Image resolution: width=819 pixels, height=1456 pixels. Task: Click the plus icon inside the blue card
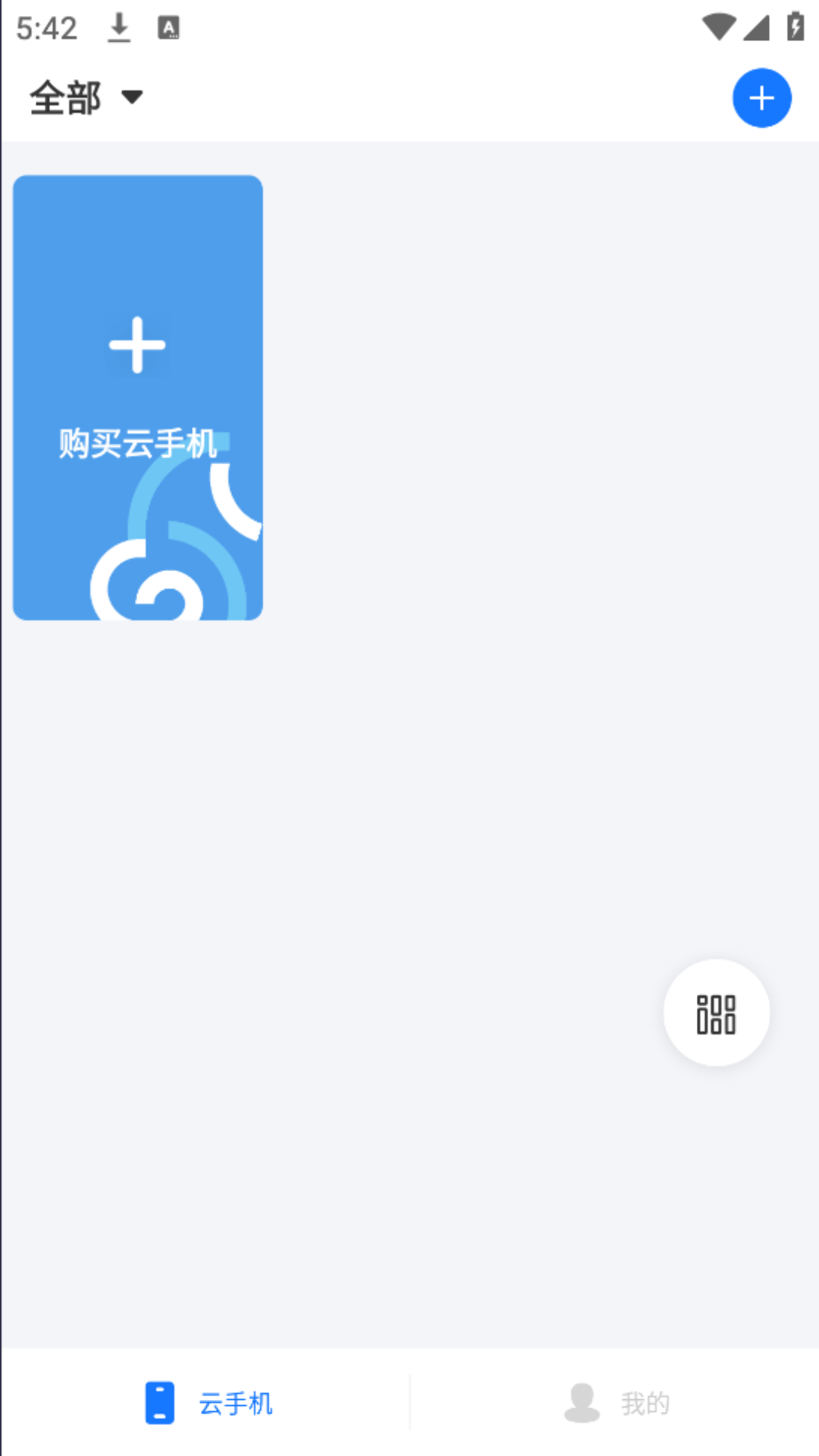point(137,346)
